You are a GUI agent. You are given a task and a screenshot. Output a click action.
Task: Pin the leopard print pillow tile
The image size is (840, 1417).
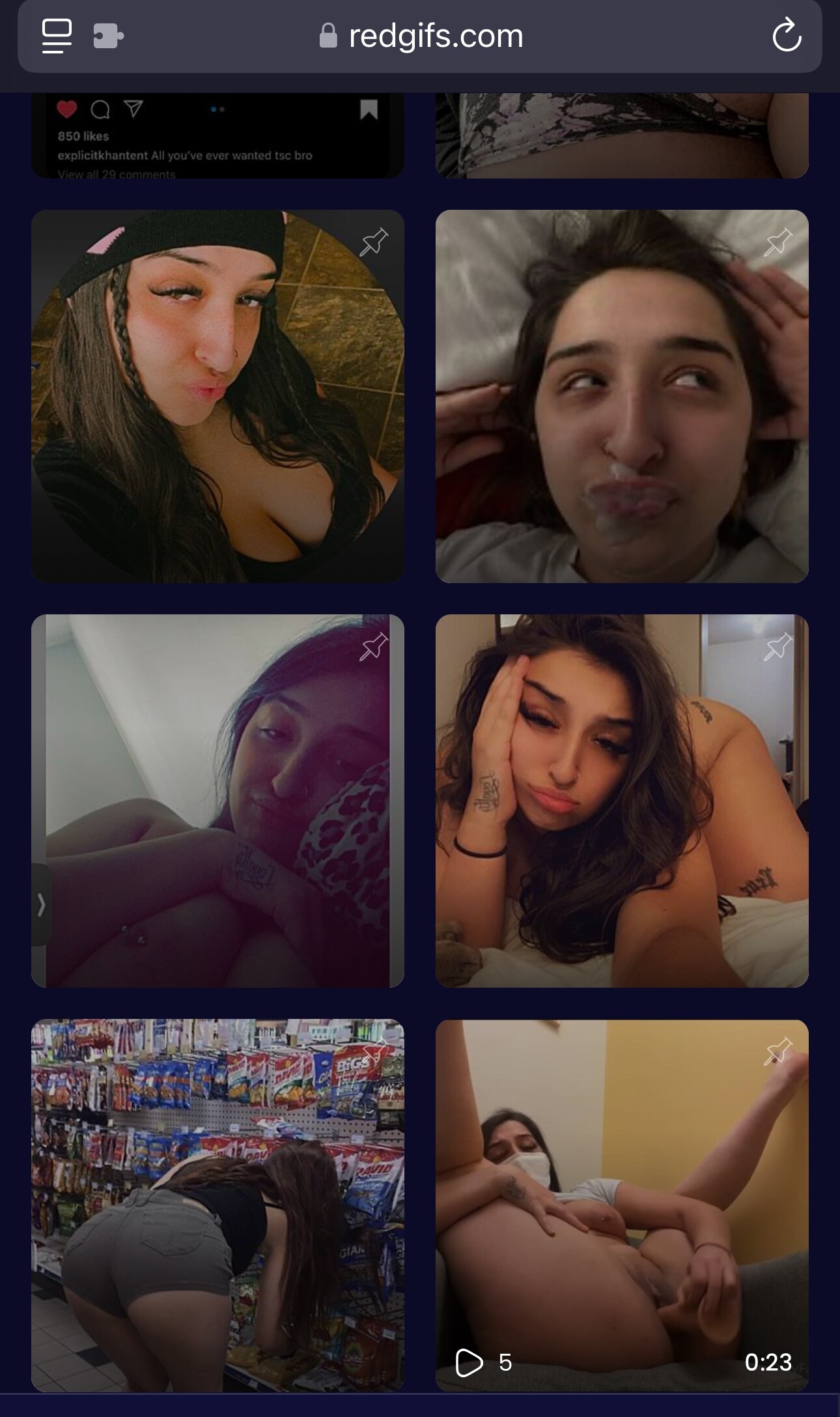(x=374, y=646)
